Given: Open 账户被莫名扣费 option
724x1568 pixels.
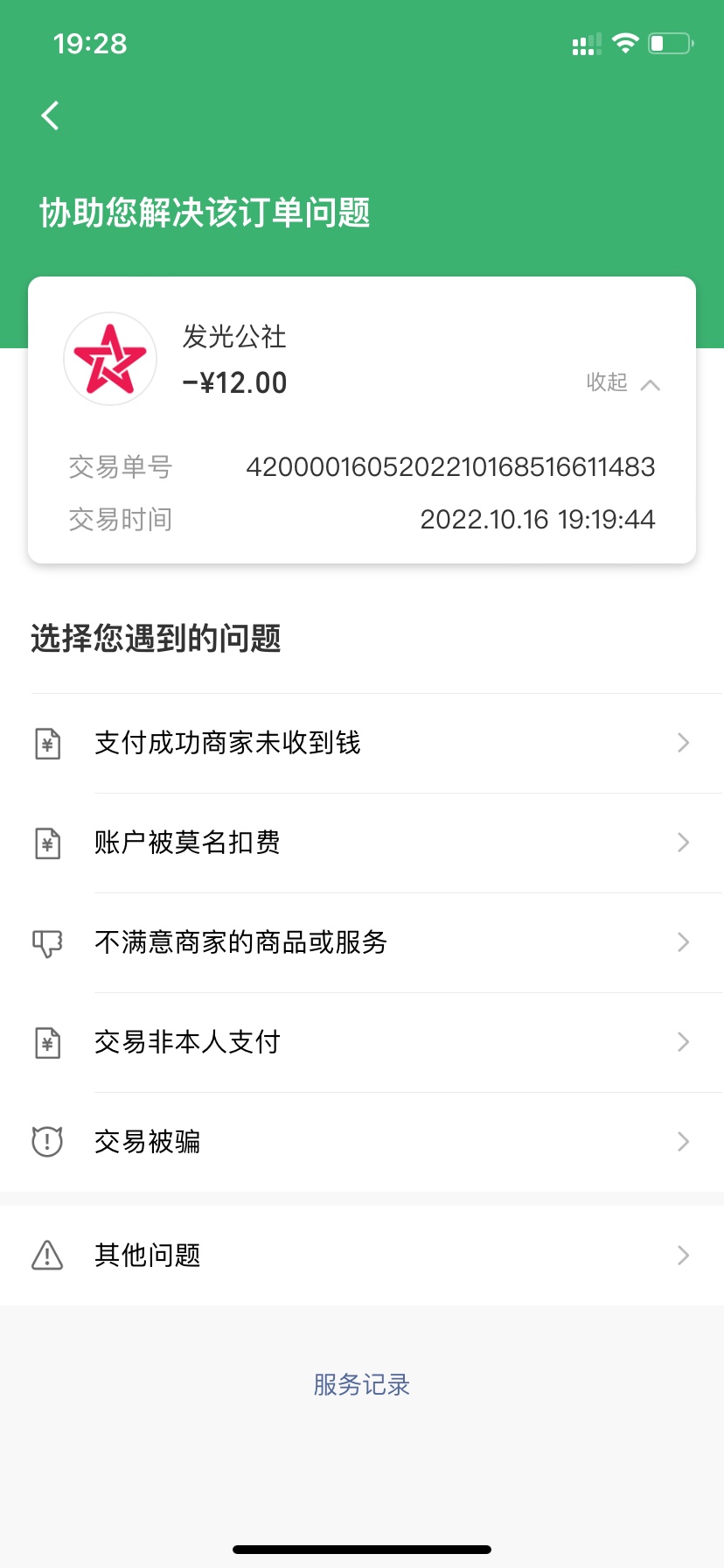Looking at the screenshot, I should [x=362, y=843].
